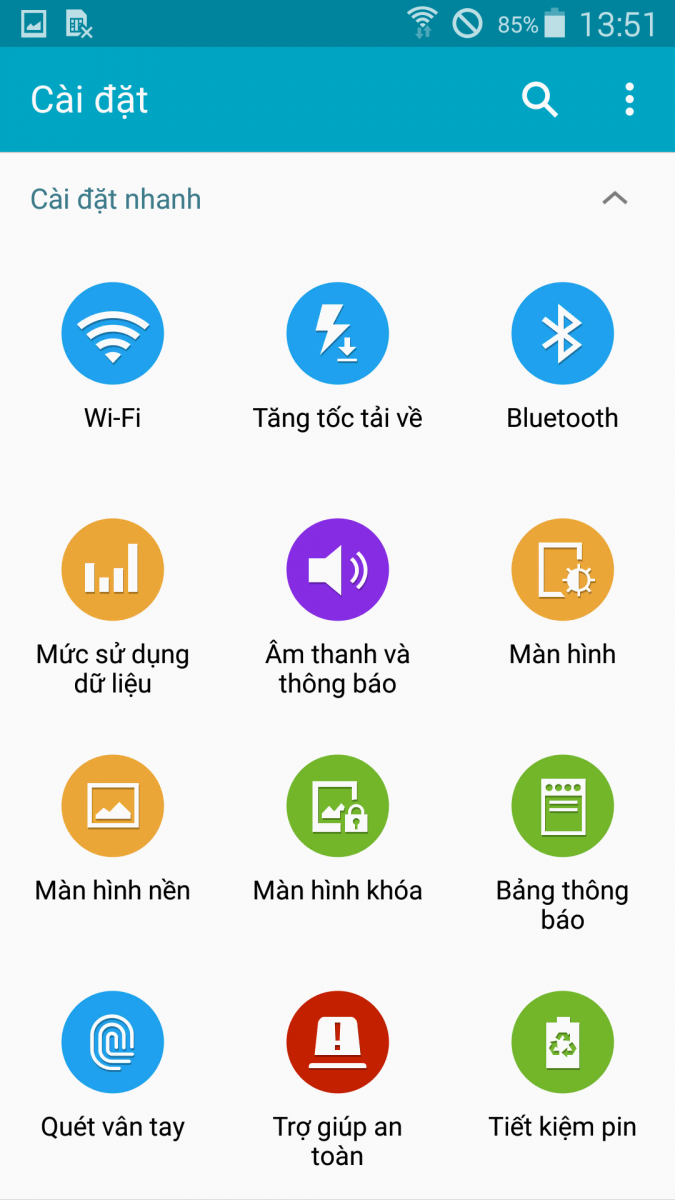
Task: Open the search icon in settings
Action: (539, 99)
